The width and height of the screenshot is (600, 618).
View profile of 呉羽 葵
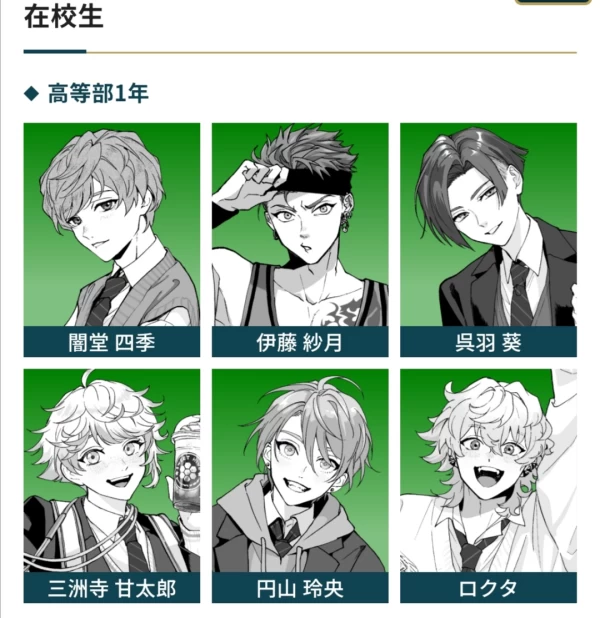[488, 240]
